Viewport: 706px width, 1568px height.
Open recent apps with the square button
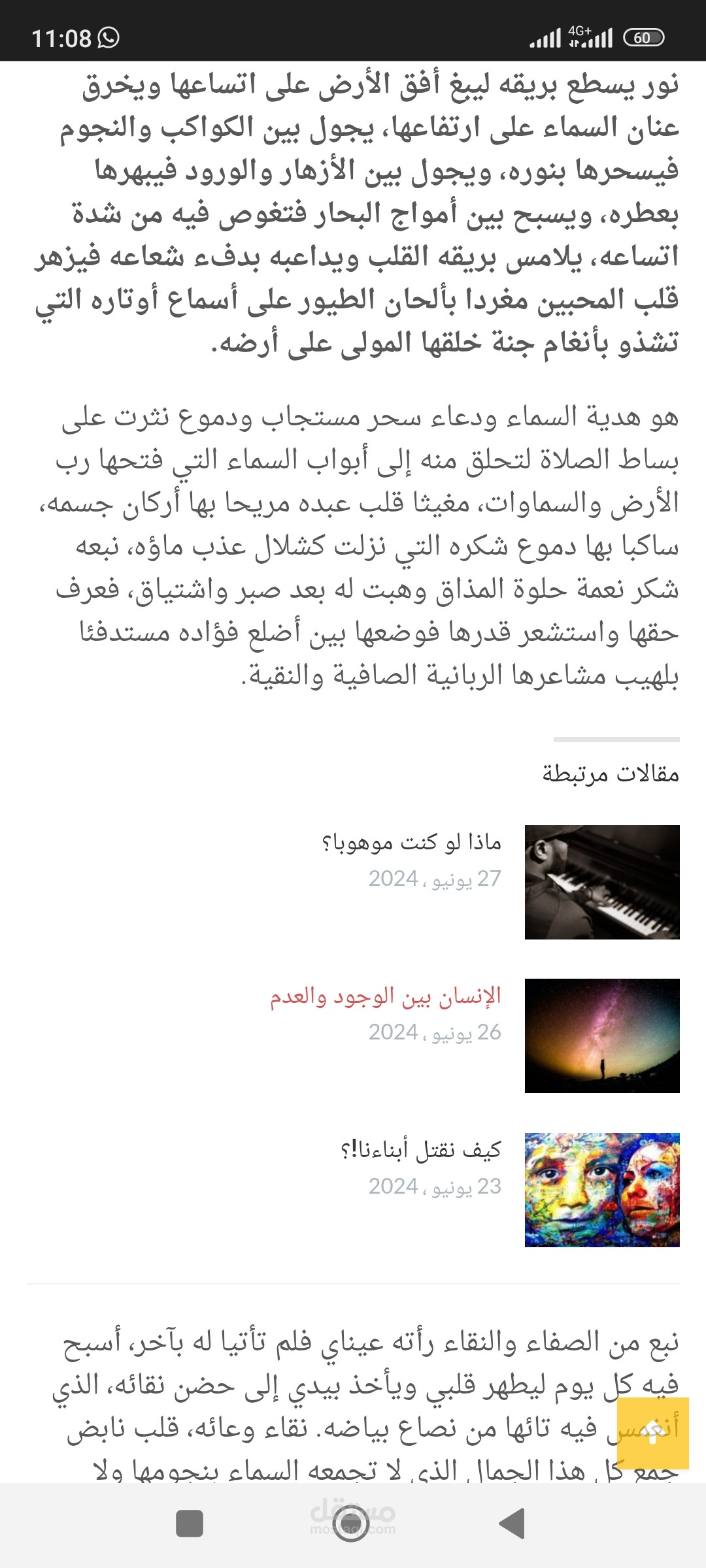(190, 1524)
